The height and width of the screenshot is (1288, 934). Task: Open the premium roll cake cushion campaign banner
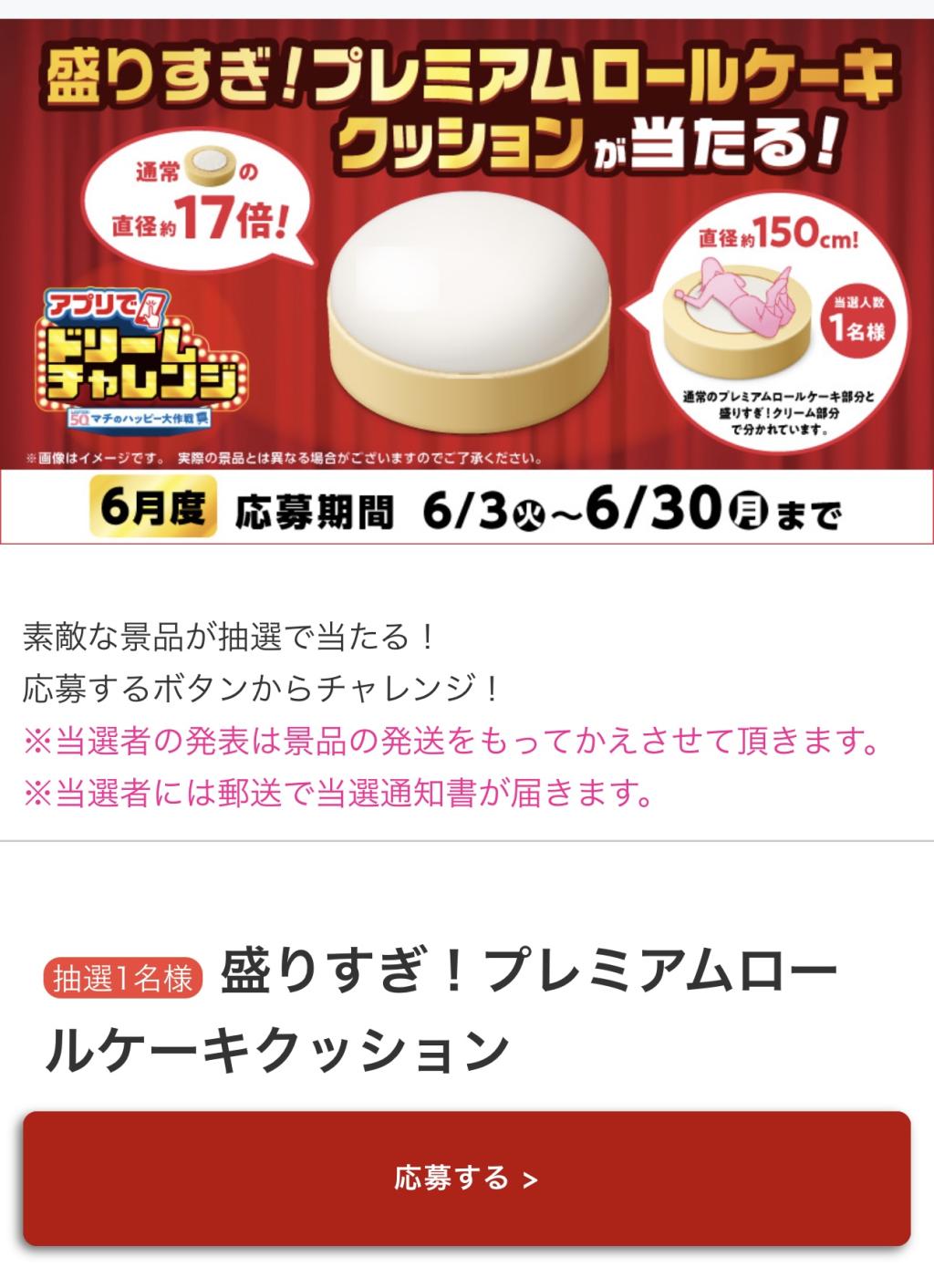(466, 279)
